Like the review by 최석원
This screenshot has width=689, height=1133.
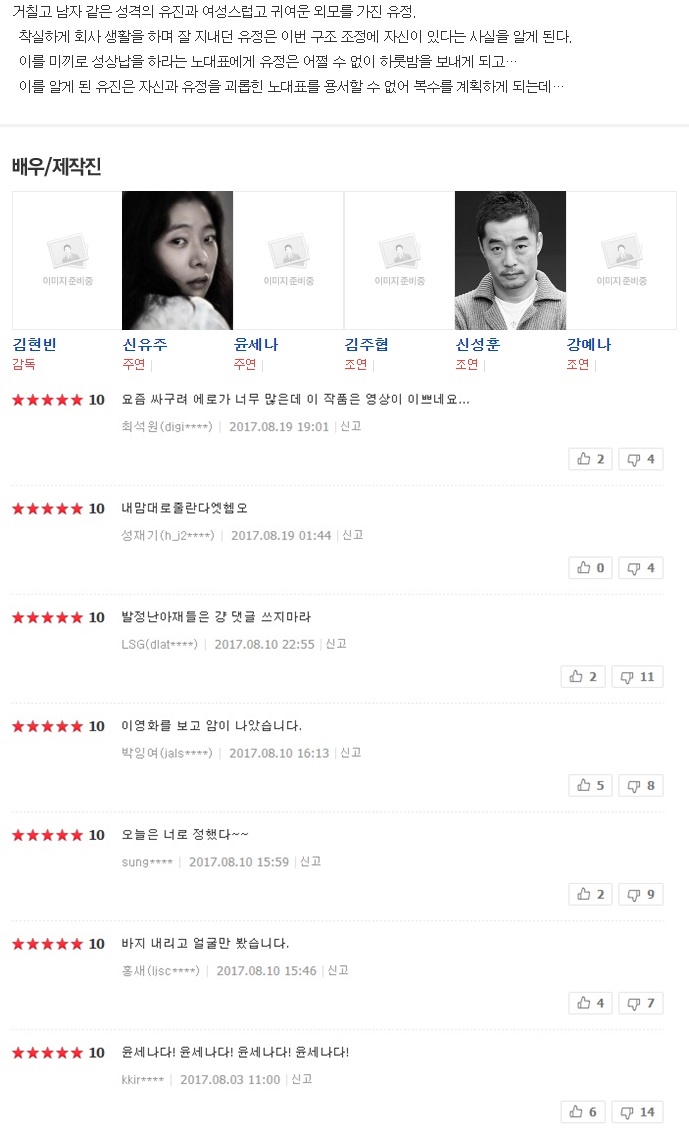pyautogui.click(x=590, y=459)
